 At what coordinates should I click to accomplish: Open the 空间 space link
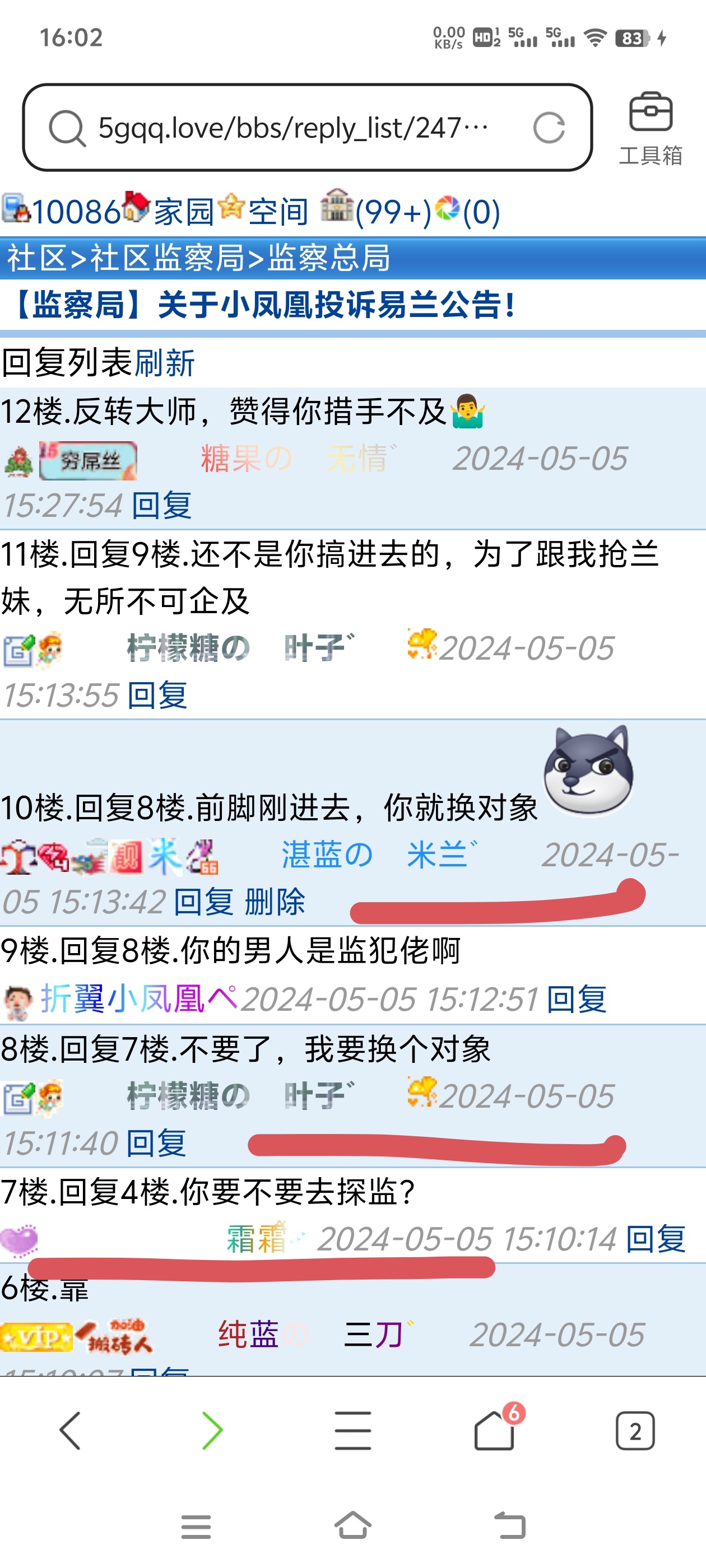[x=277, y=212]
